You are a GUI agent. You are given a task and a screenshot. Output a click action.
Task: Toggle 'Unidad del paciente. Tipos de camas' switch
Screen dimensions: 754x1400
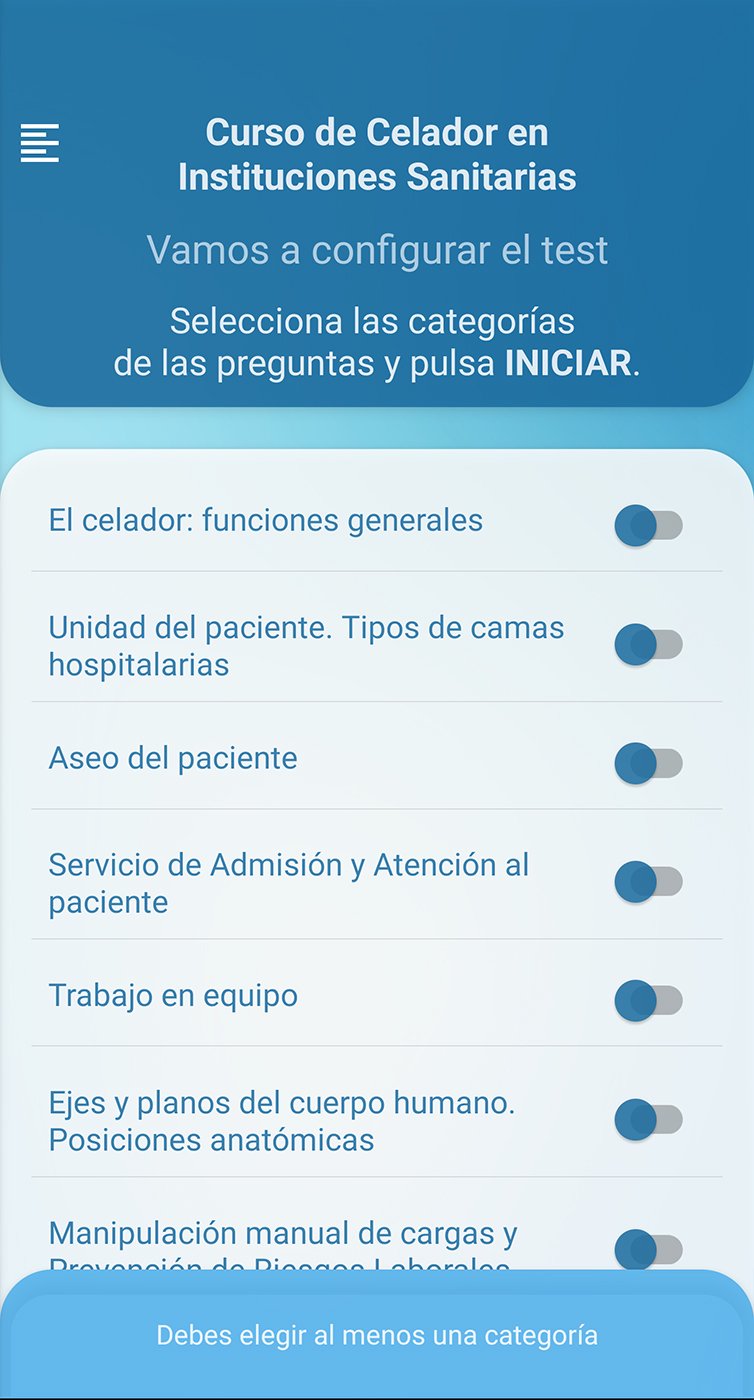pos(648,645)
